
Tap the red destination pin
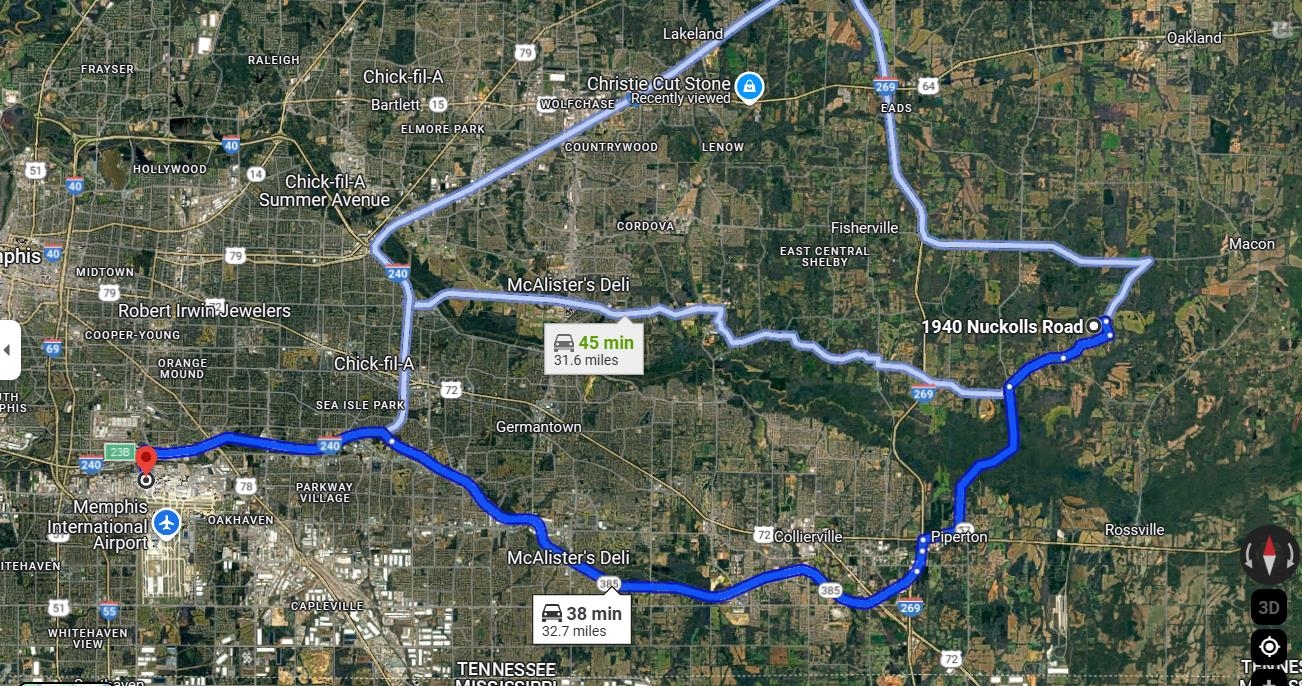coord(146,462)
